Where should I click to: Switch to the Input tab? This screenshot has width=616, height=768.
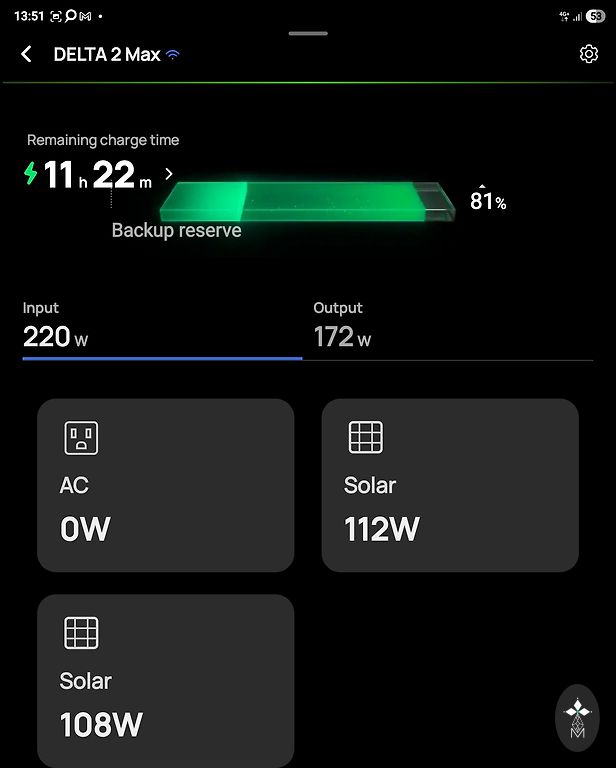[160, 326]
